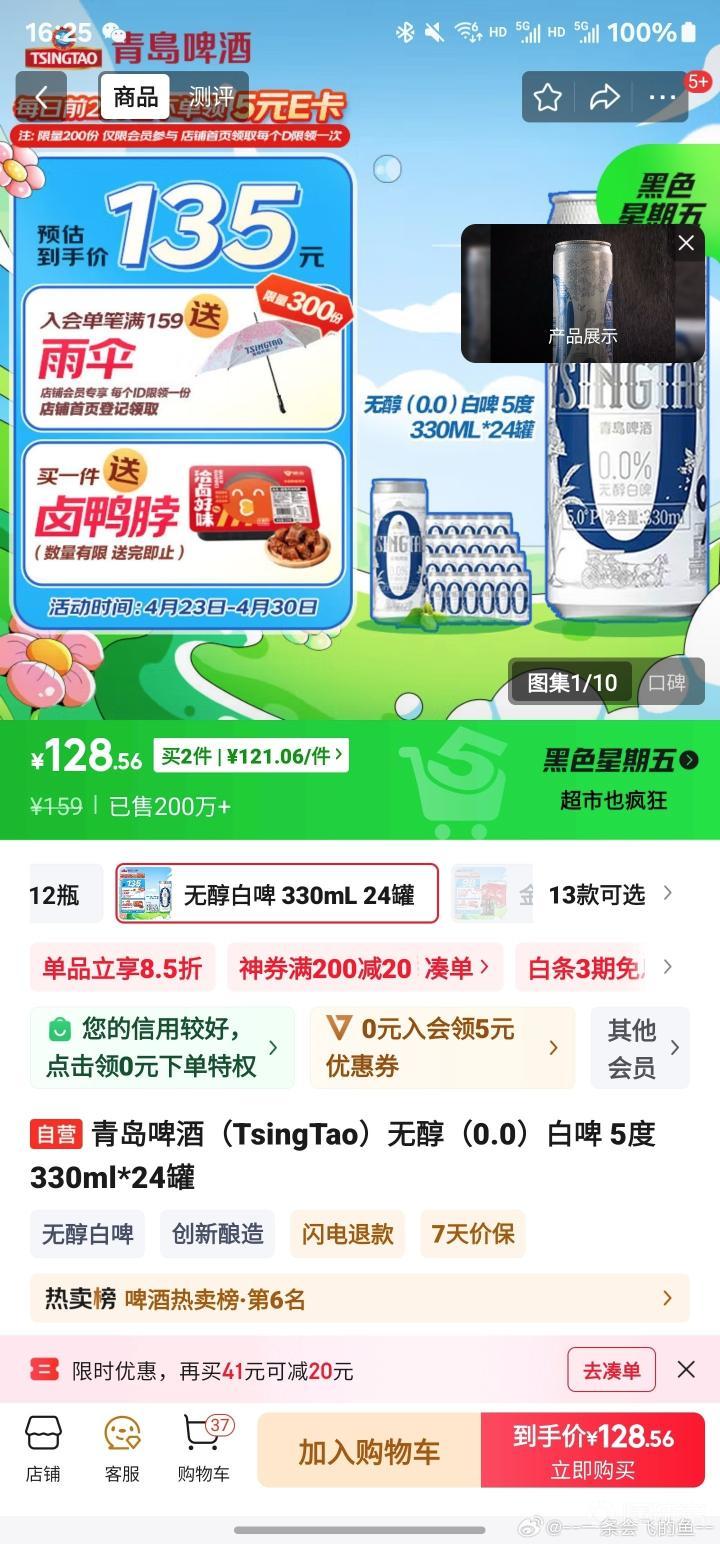
Task: Open the three-dot overflow menu
Action: [662, 97]
